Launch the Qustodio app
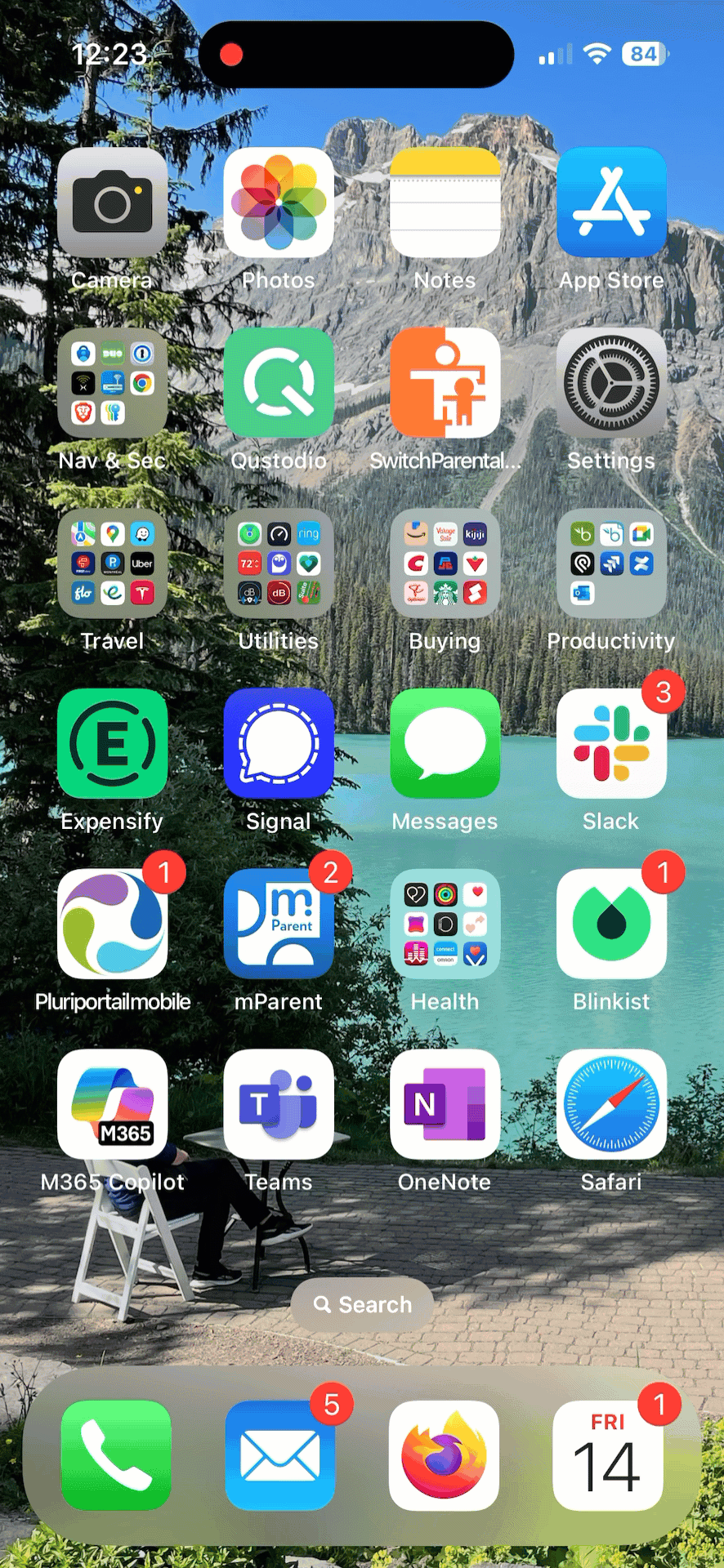Viewport: 724px width, 1568px height. coord(279,383)
